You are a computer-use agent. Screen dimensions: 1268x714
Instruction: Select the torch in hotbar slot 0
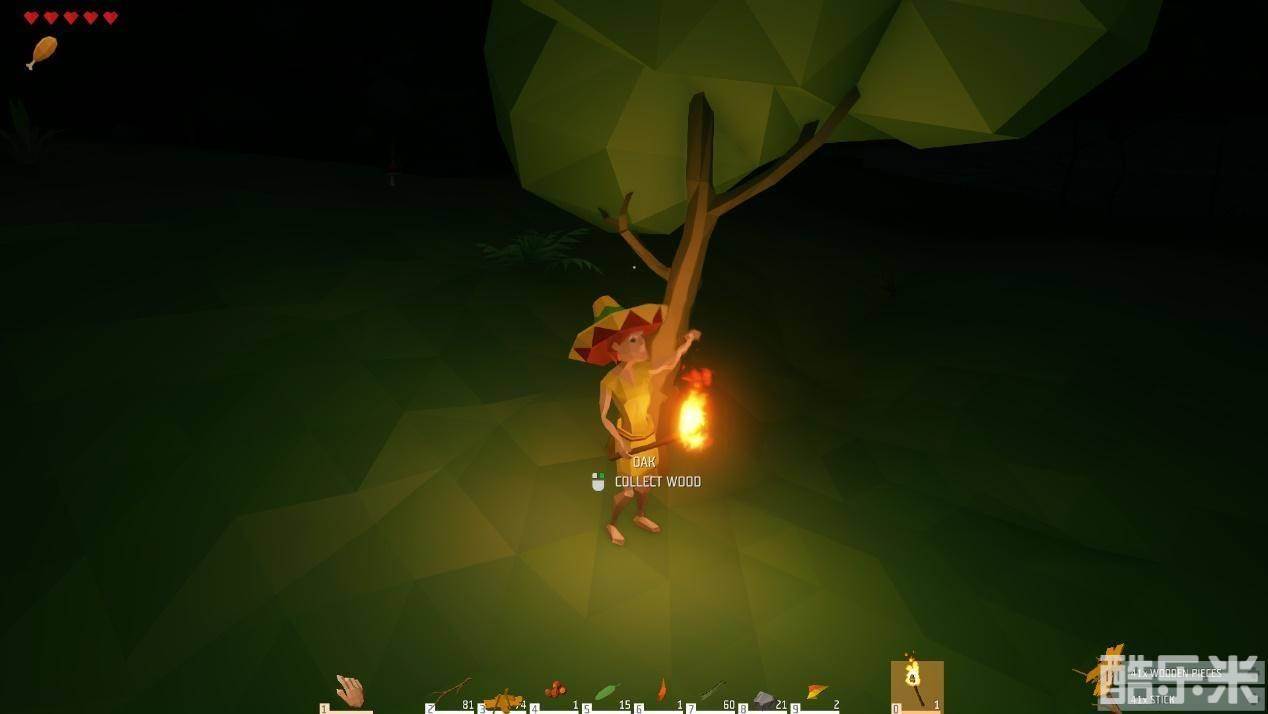[916, 686]
